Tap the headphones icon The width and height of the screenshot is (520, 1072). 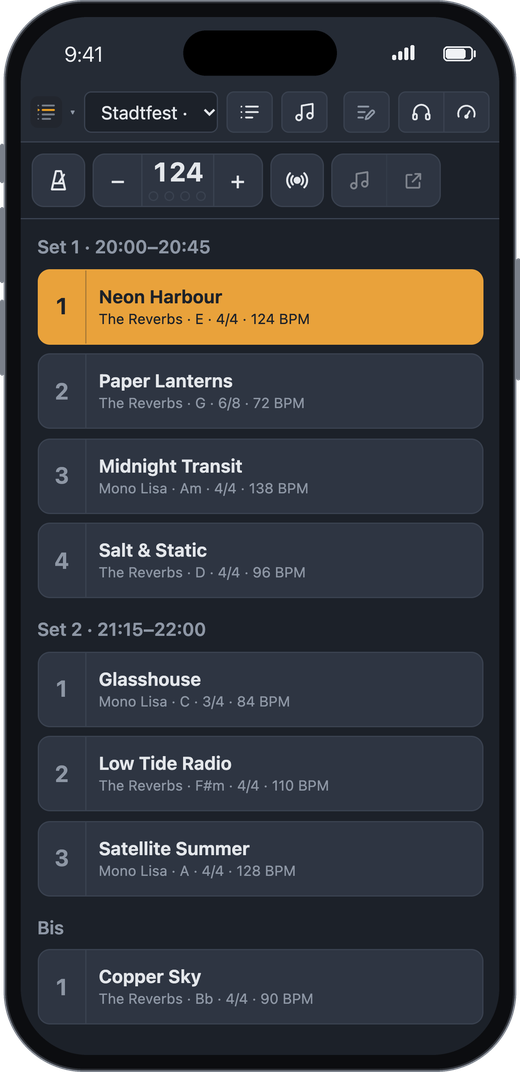click(421, 112)
